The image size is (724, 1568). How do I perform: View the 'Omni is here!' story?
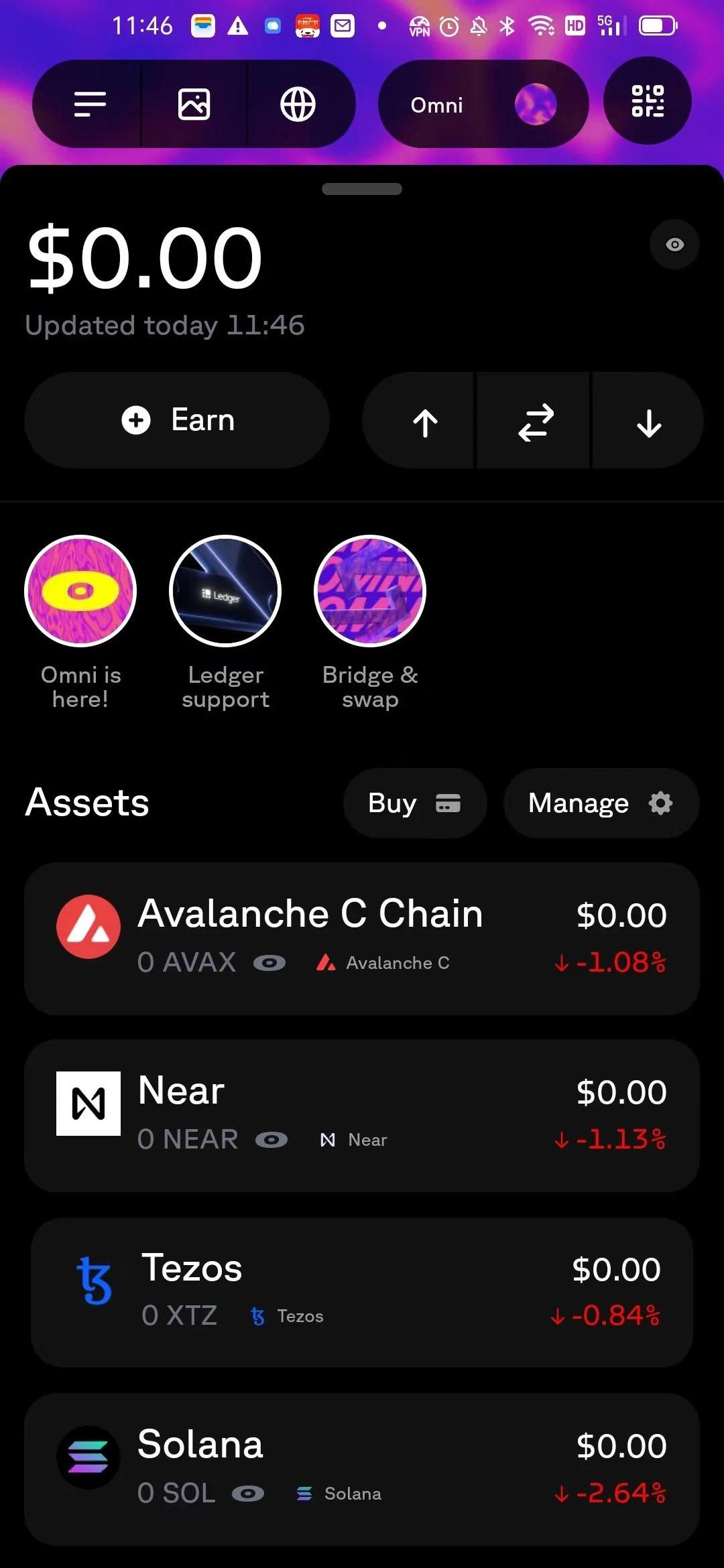(80, 591)
